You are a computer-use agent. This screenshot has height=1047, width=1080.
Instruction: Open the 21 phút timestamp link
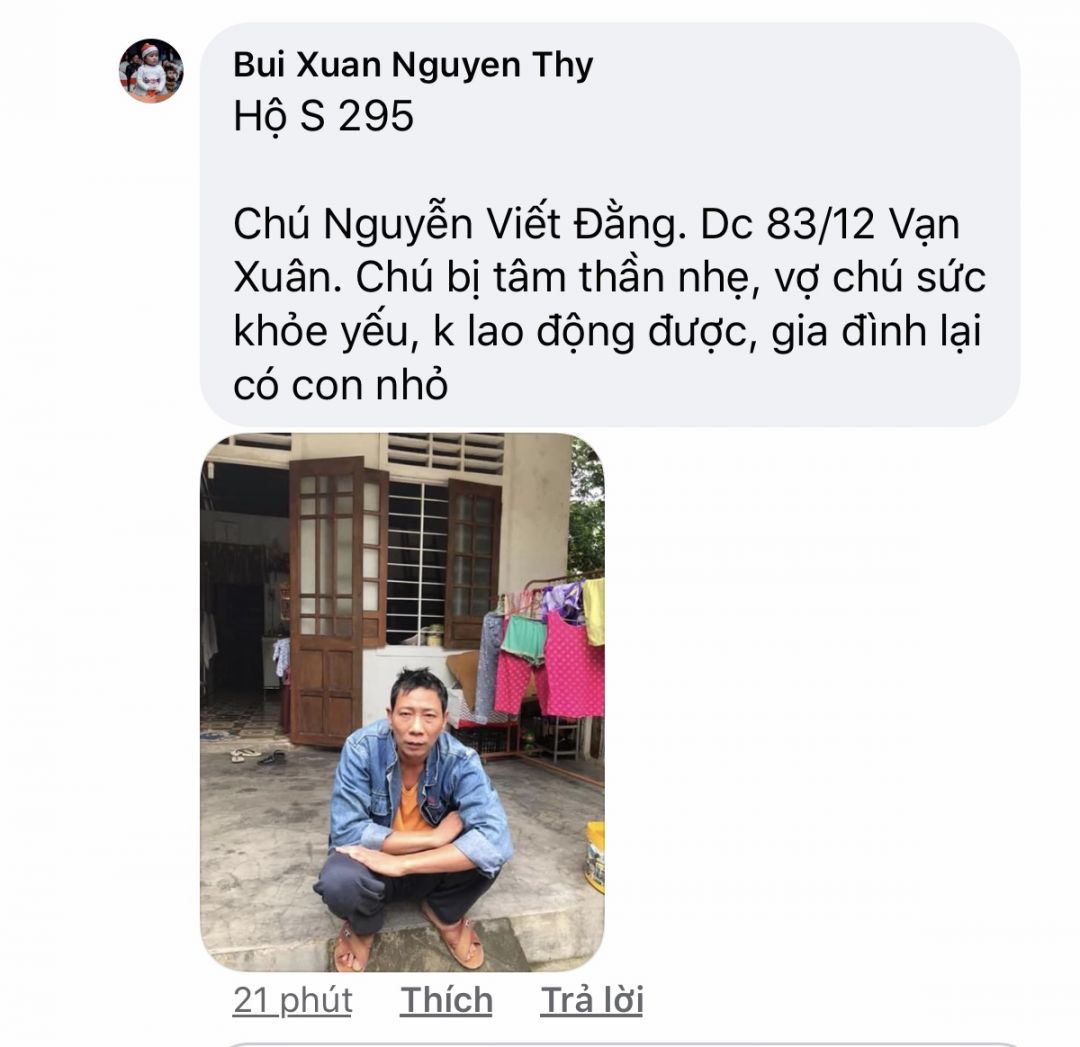pos(292,1000)
